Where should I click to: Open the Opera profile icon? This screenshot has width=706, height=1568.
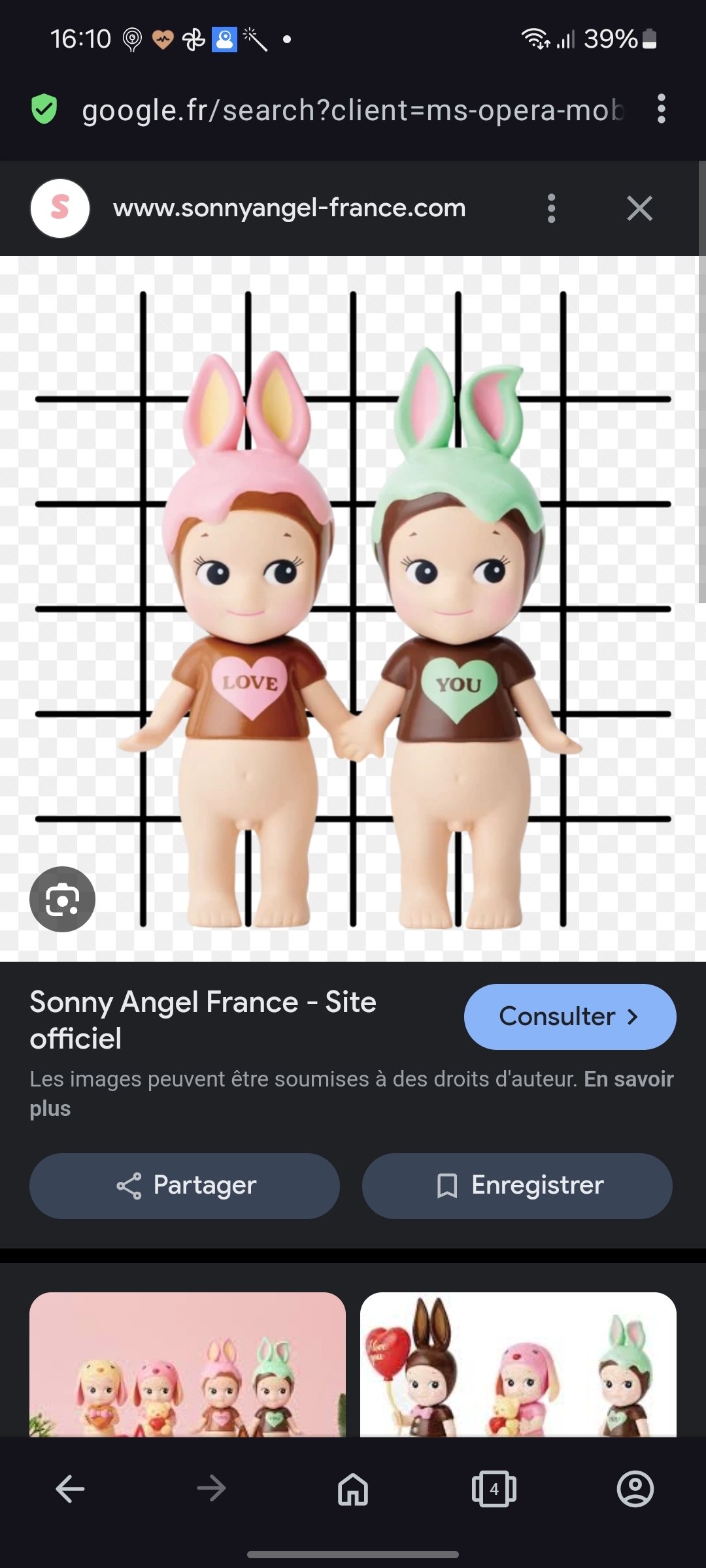tap(635, 1489)
